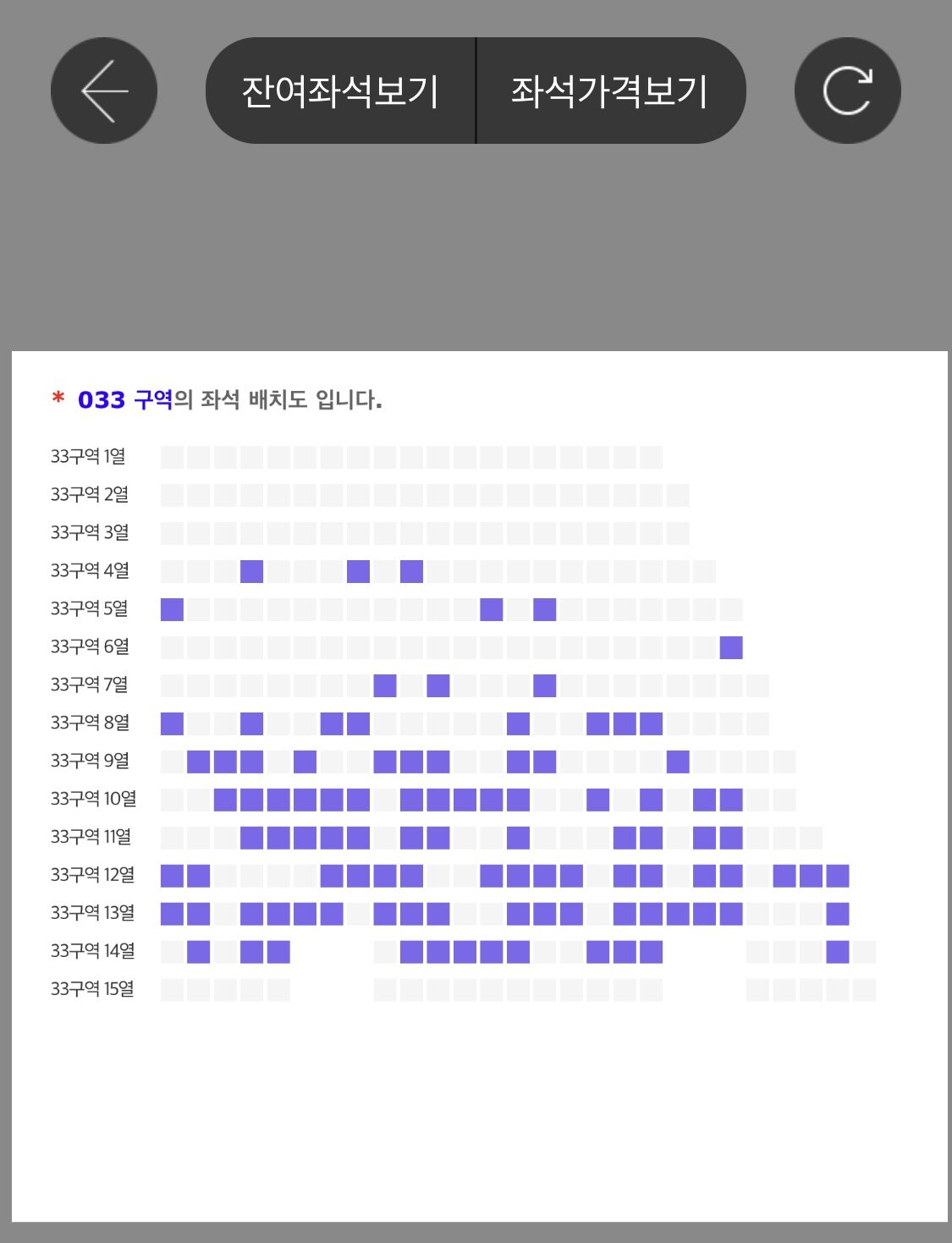Select the first purple seat in row 12열
This screenshot has width=952, height=1243.
[x=172, y=876]
